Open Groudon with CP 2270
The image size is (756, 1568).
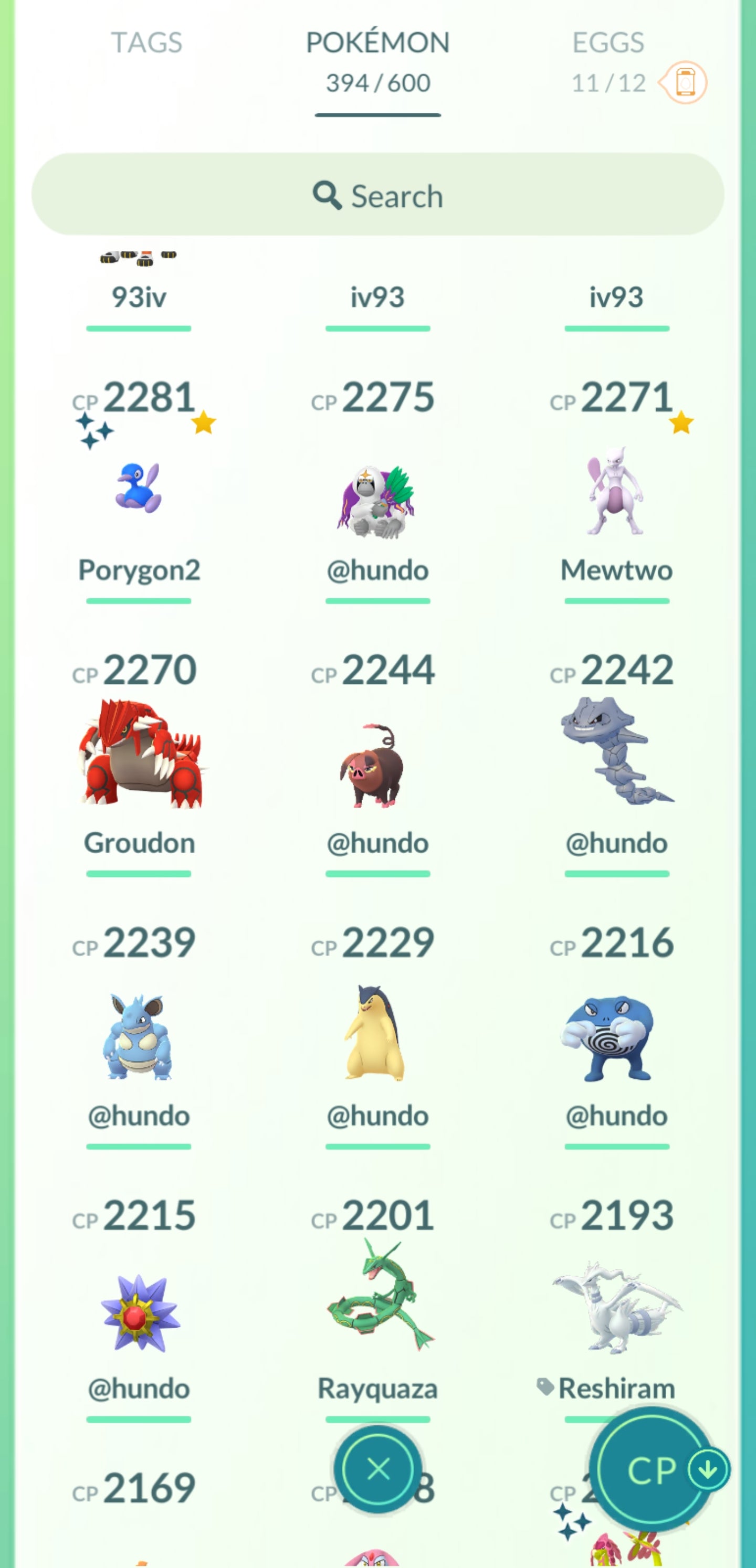[x=140, y=755]
